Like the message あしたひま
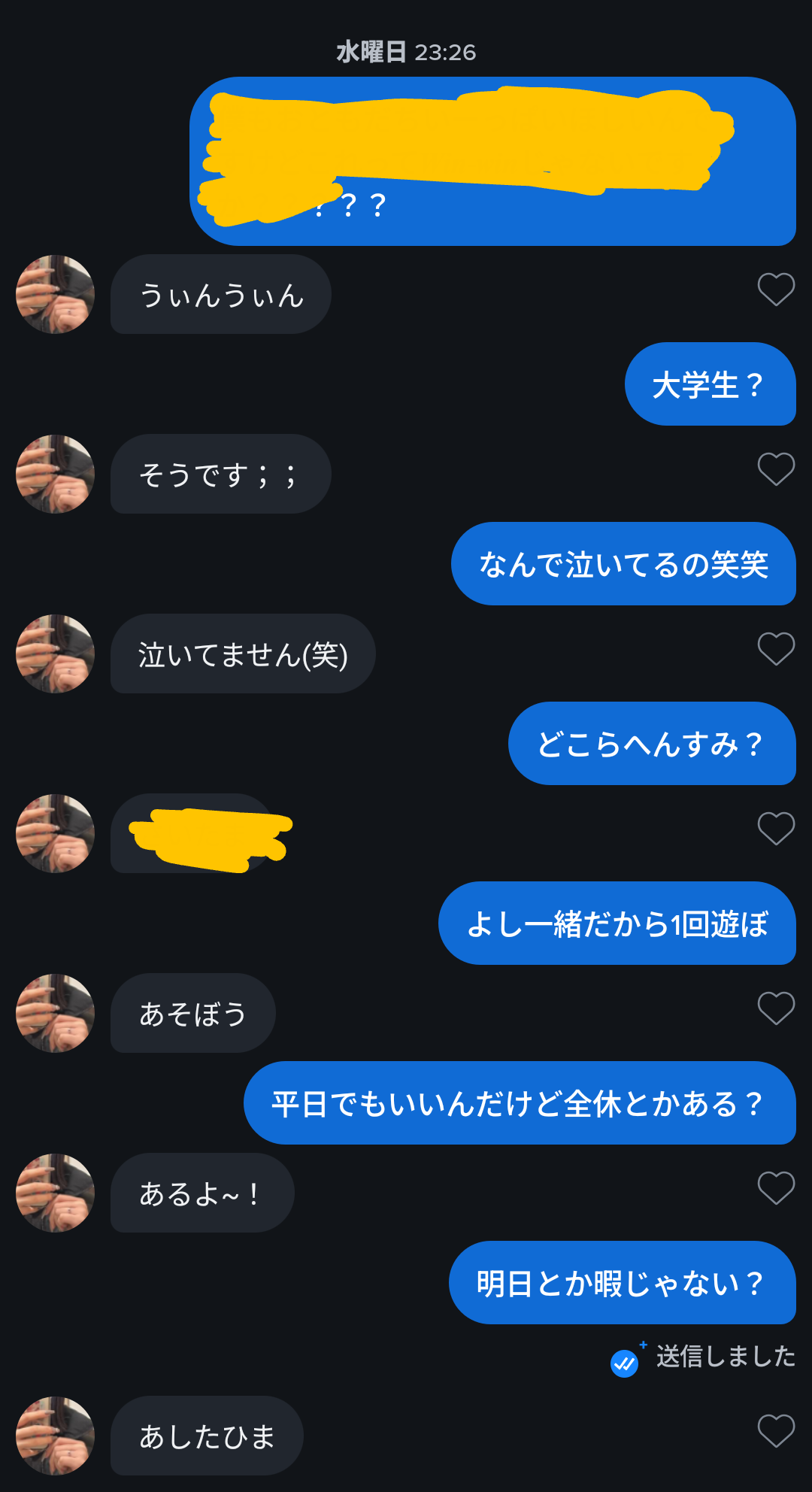The height and width of the screenshot is (1492, 812). [x=776, y=1431]
